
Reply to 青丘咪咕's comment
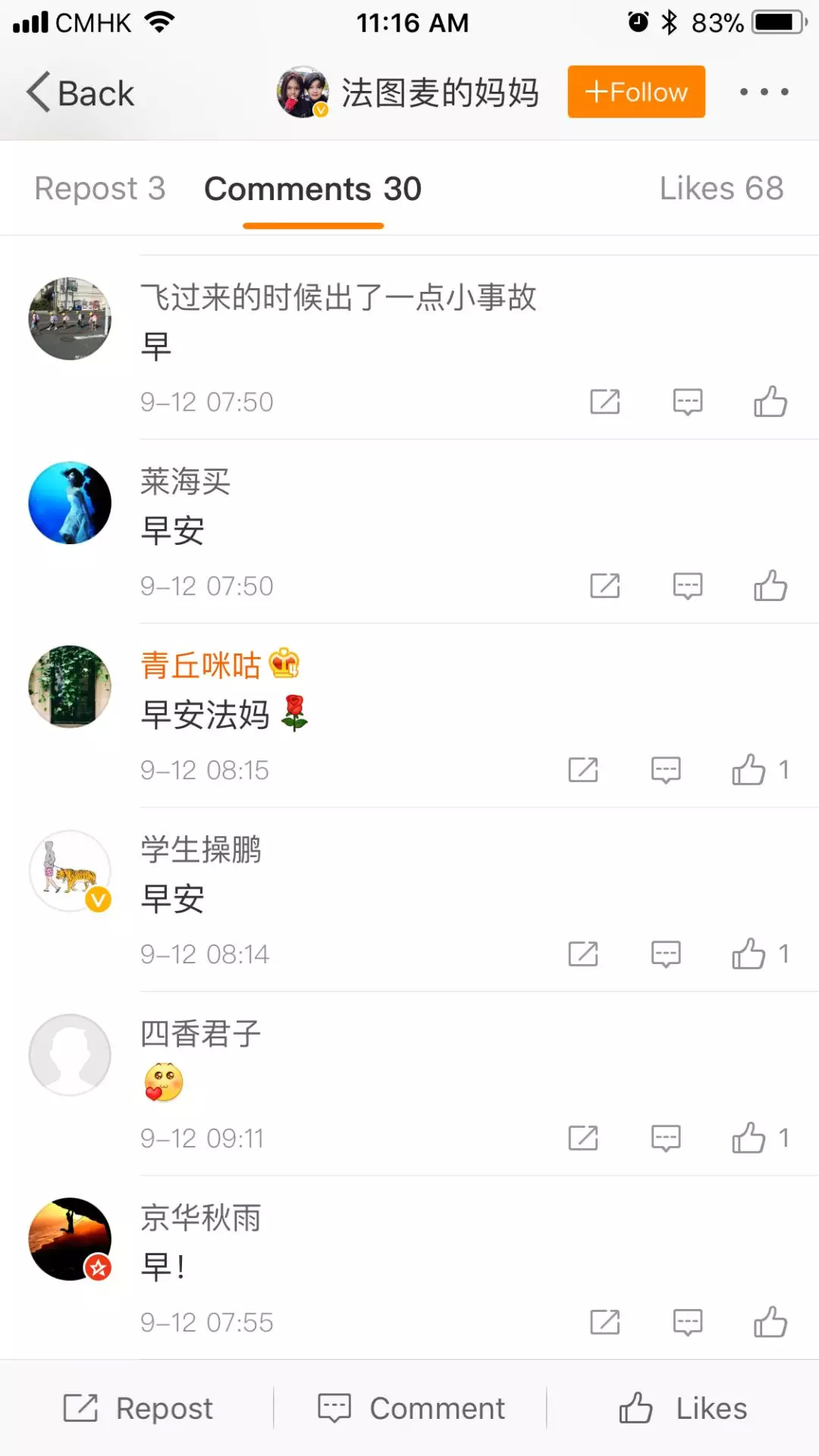[x=665, y=770]
